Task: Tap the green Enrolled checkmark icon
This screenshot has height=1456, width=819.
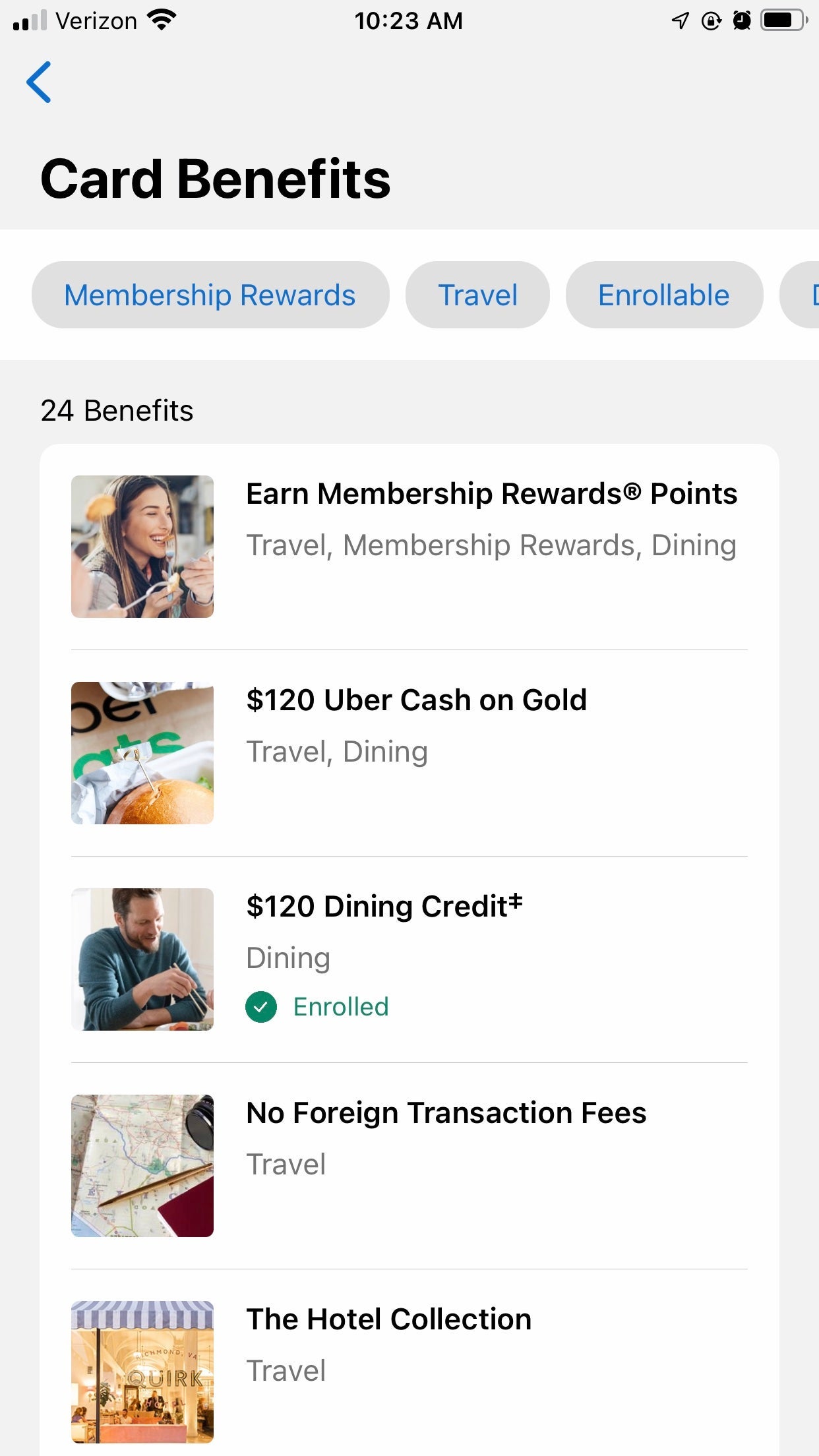Action: (x=262, y=1007)
